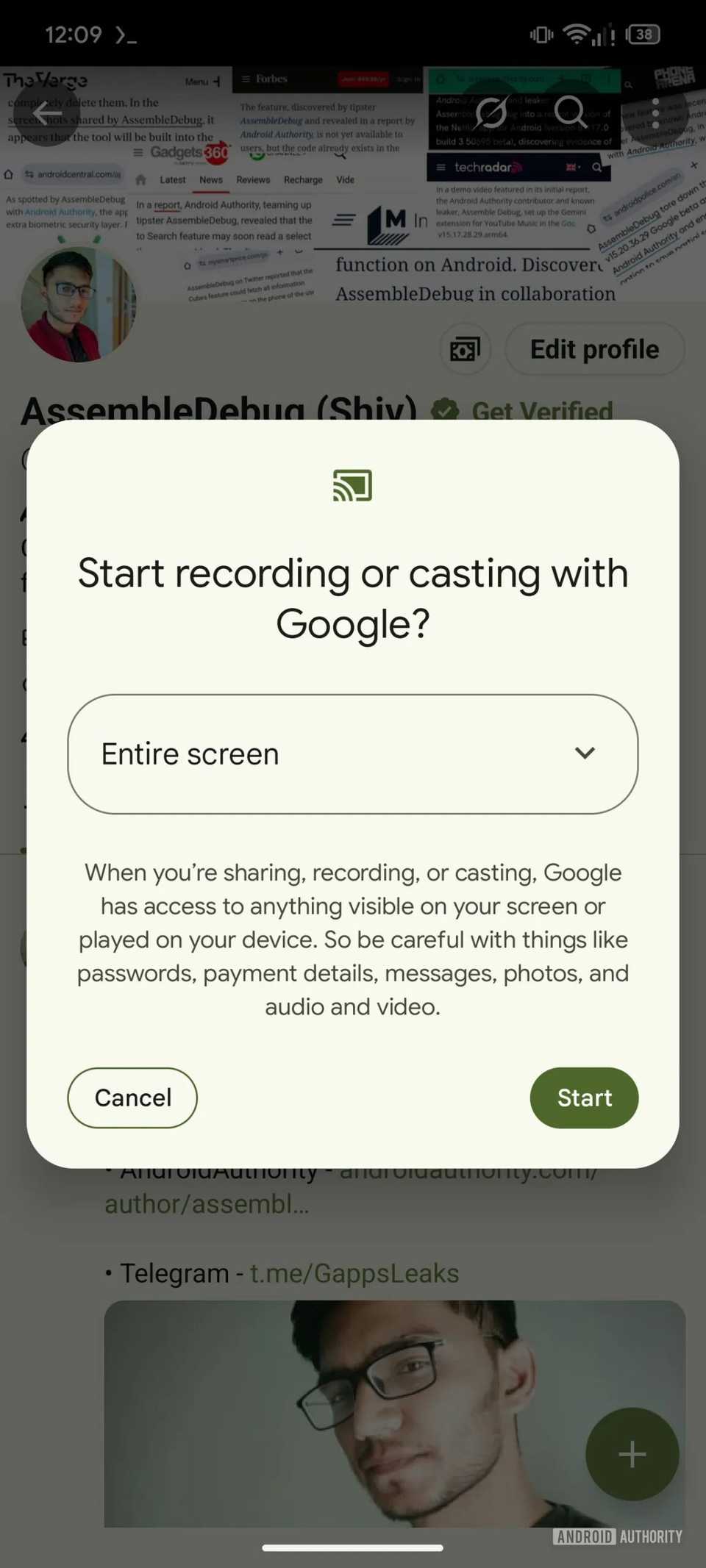This screenshot has width=706, height=1568.
Task: Tap the tips money icon beside Edit profile
Action: (x=465, y=348)
